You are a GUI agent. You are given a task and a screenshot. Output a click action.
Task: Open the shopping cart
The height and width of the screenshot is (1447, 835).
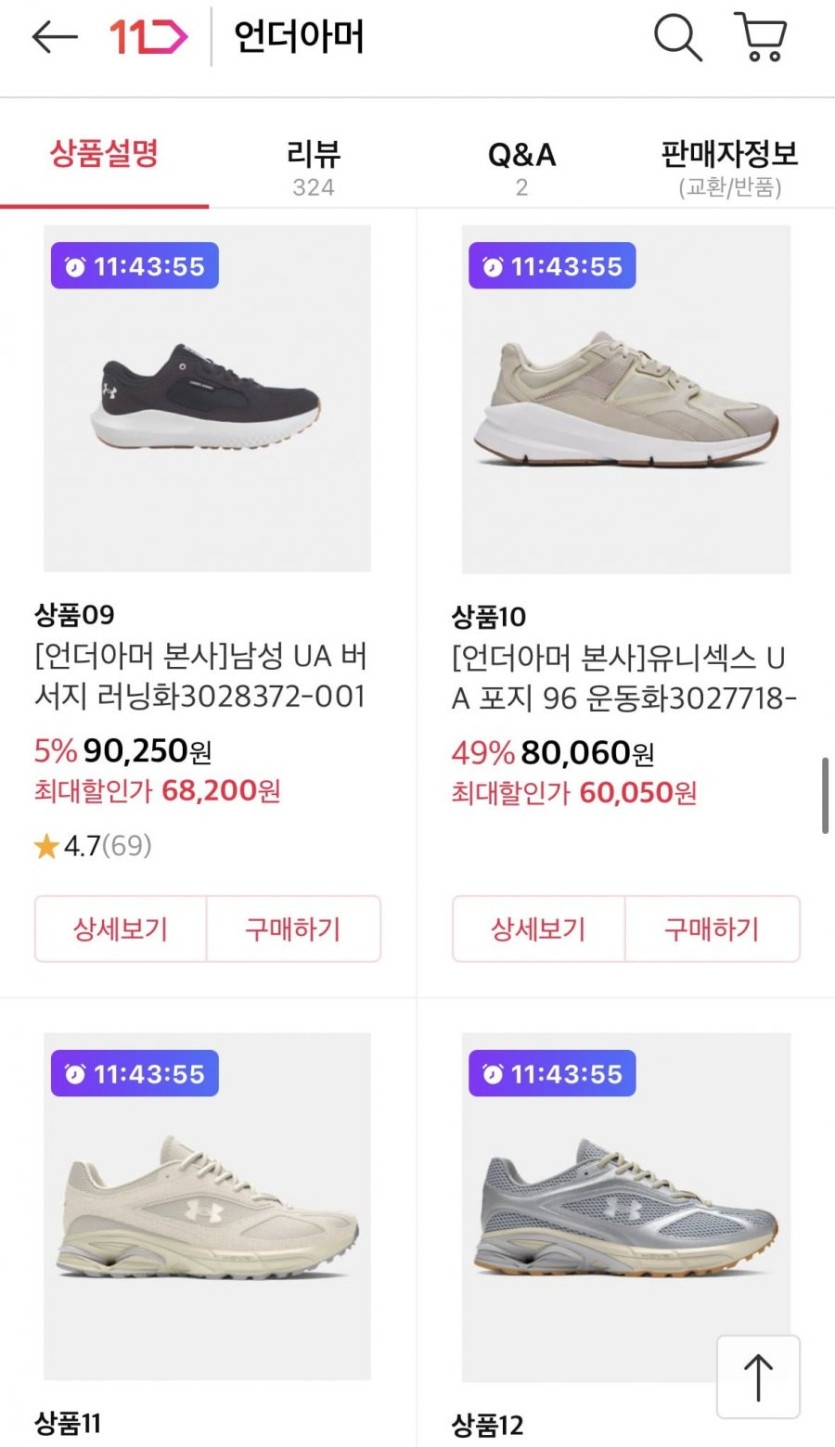pos(761,38)
